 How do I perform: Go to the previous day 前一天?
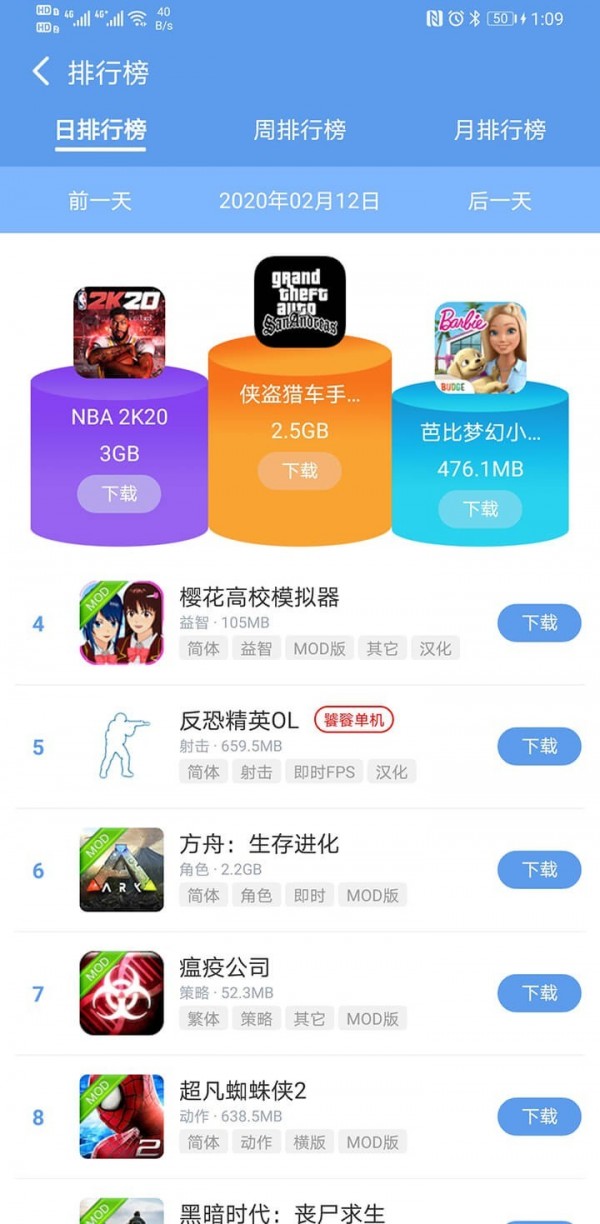pyautogui.click(x=100, y=201)
